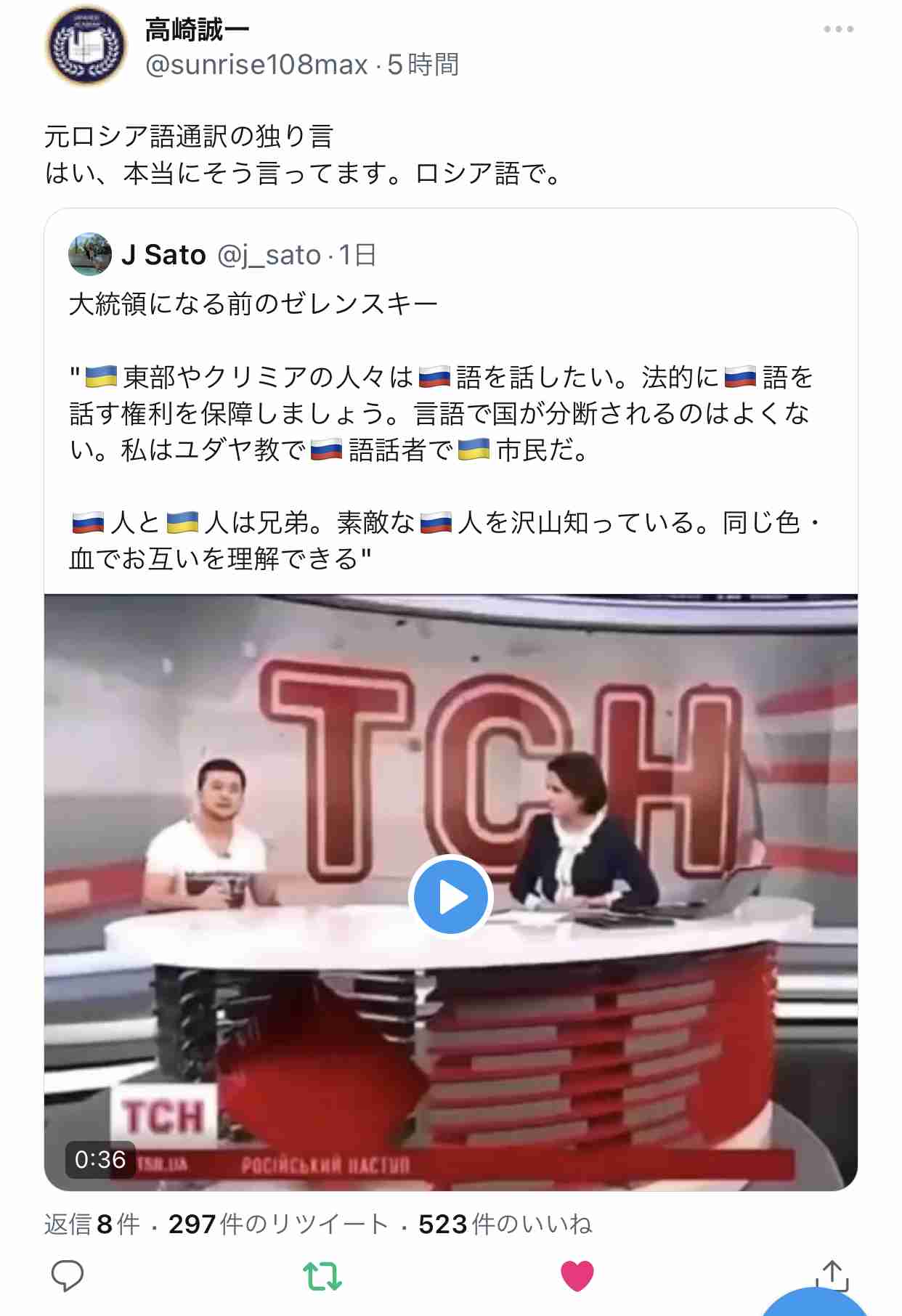Open the @sunrise108max profile handle
This screenshot has width=902, height=1316.
256,65
